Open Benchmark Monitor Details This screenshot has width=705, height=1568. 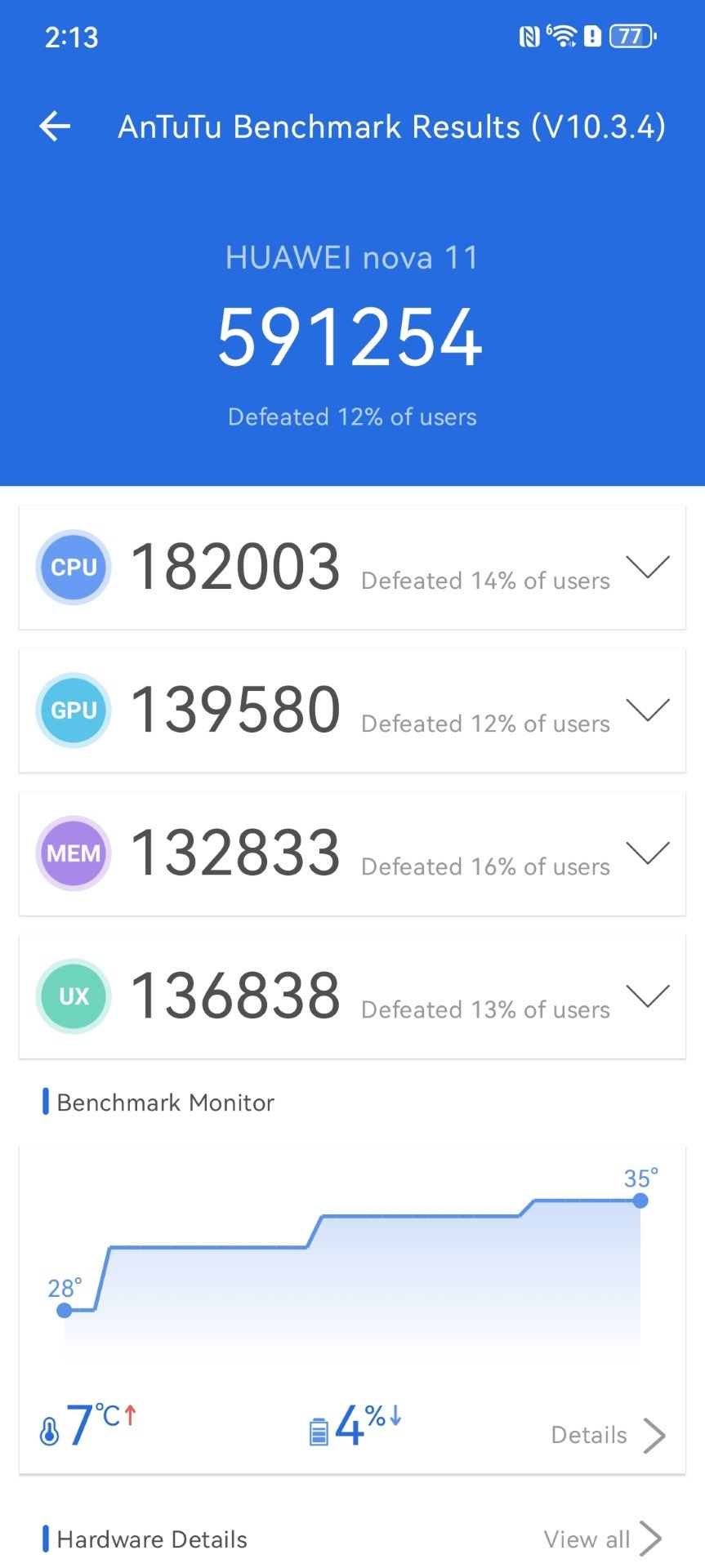click(x=608, y=1435)
